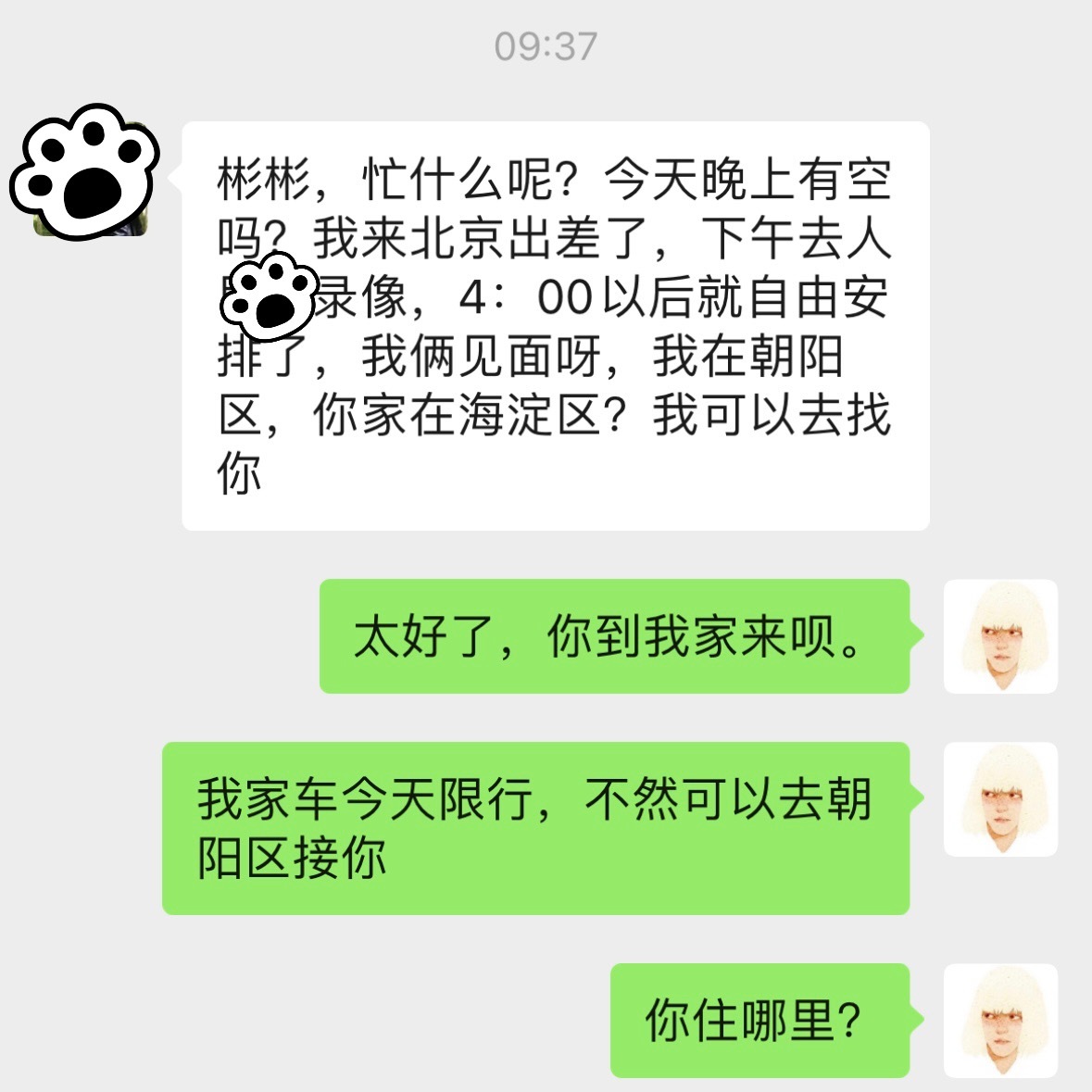Tap the avatar next to "我家车今天限行" message
This screenshot has width=1092, height=1092.
click(1000, 799)
